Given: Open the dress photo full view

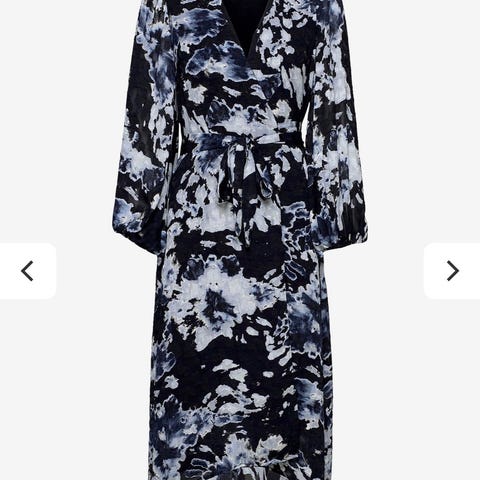Looking at the screenshot, I should point(240,240).
